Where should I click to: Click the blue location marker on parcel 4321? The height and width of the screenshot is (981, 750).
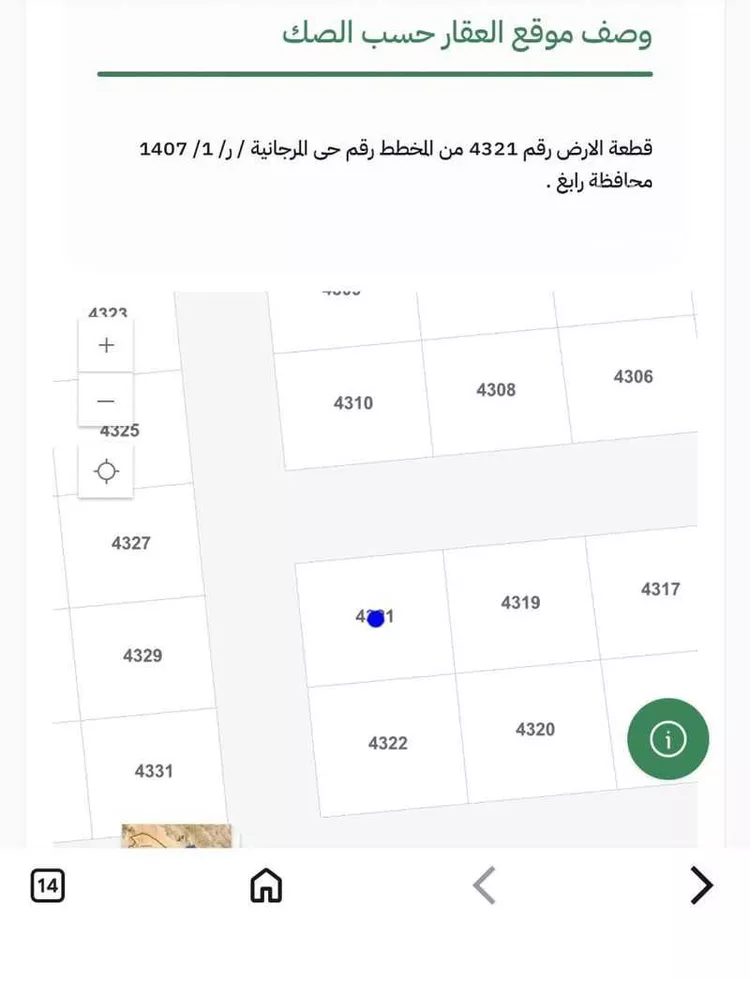pos(375,617)
